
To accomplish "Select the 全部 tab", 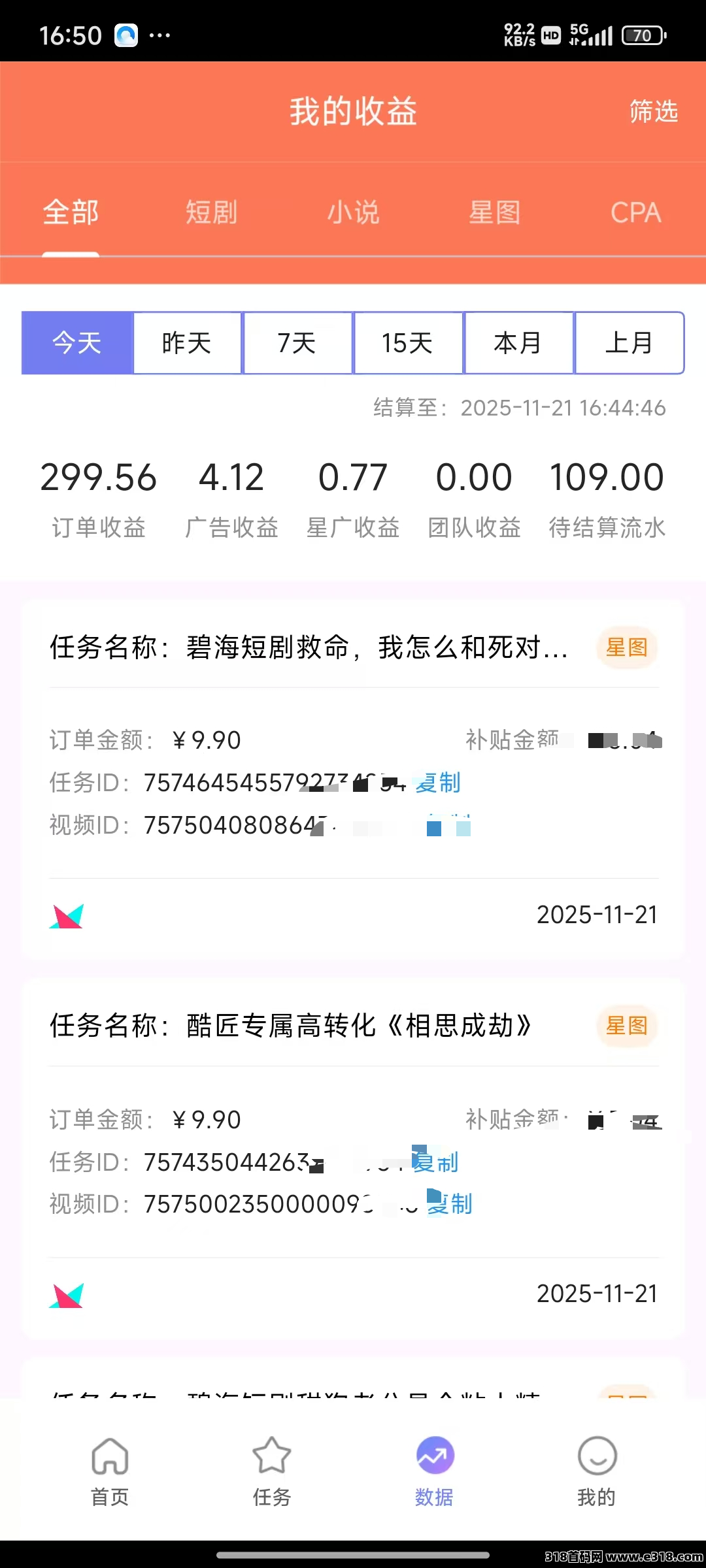I will [x=71, y=212].
